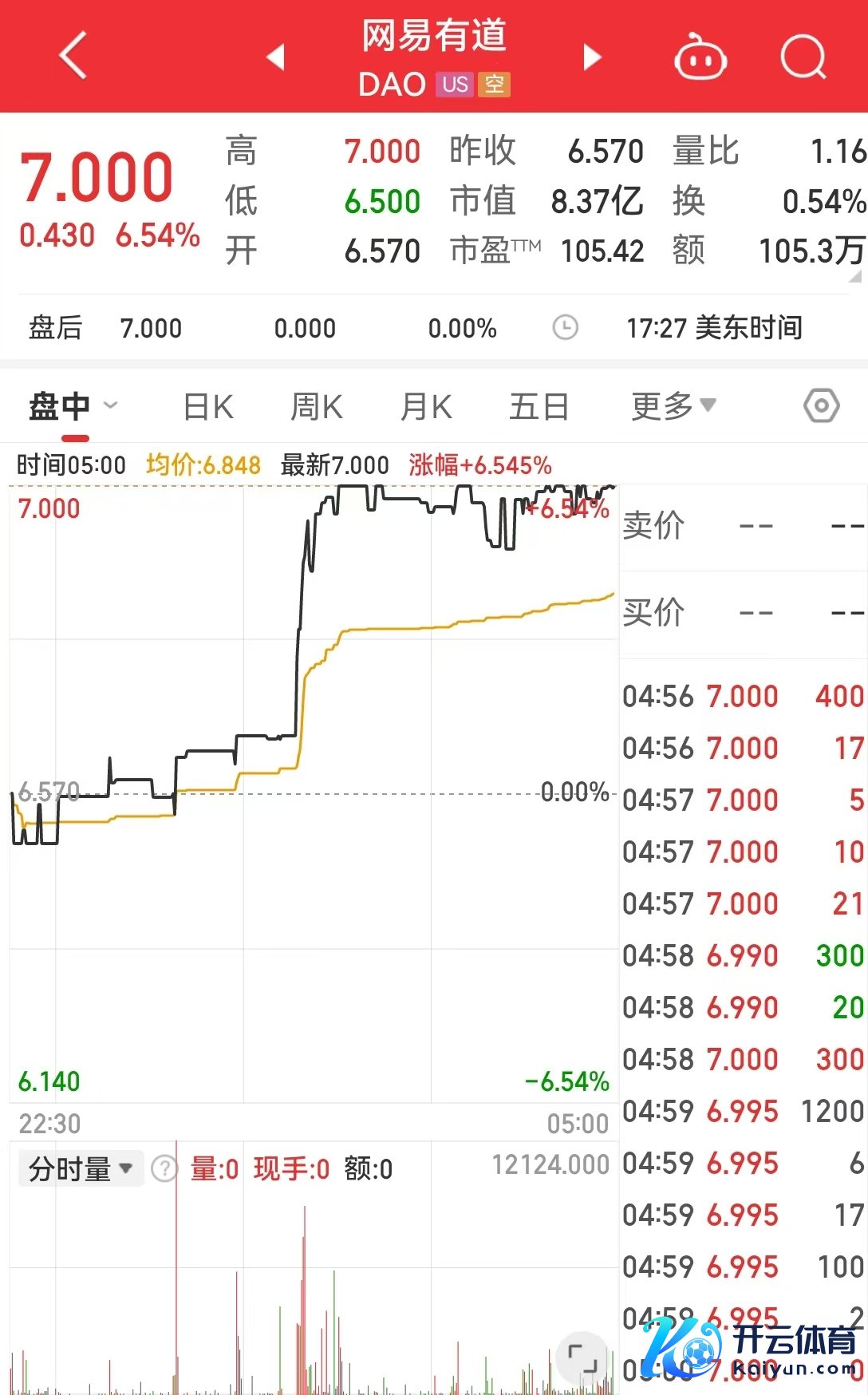Switch to the 五日 chart tab

pos(539,407)
